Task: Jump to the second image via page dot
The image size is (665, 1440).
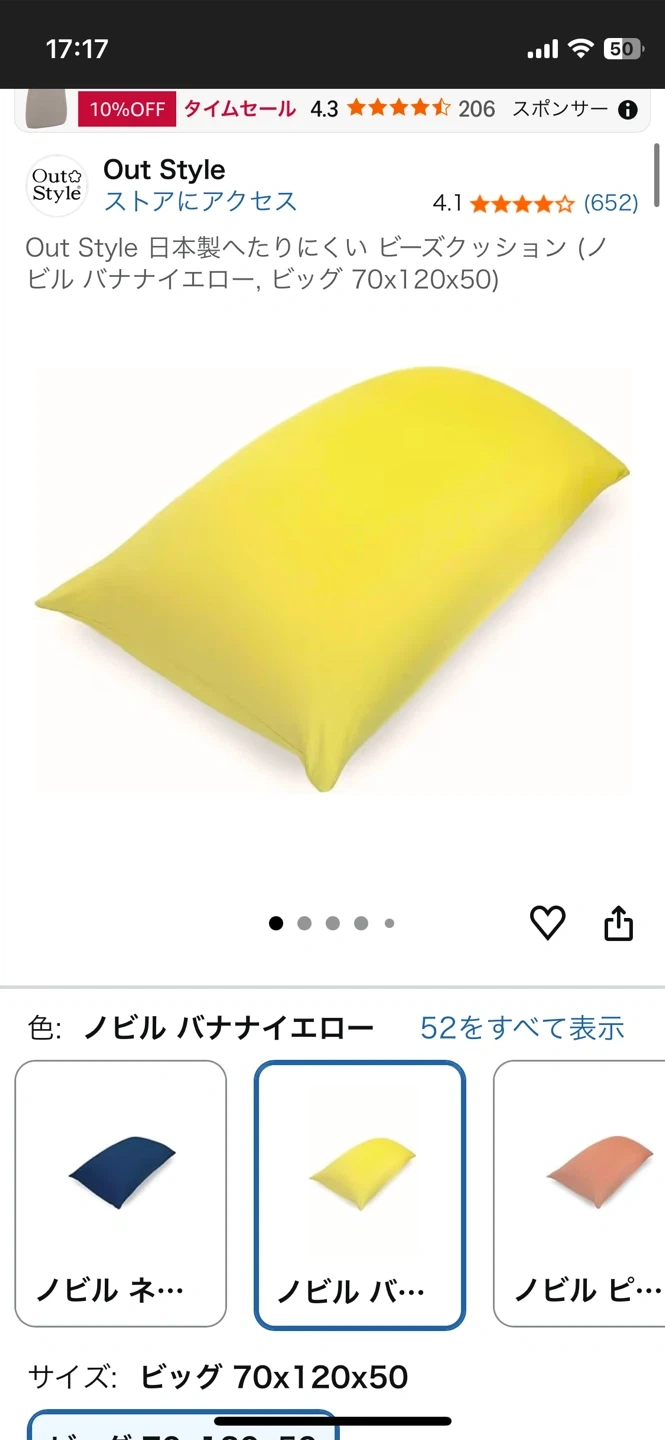Action: pos(304,923)
